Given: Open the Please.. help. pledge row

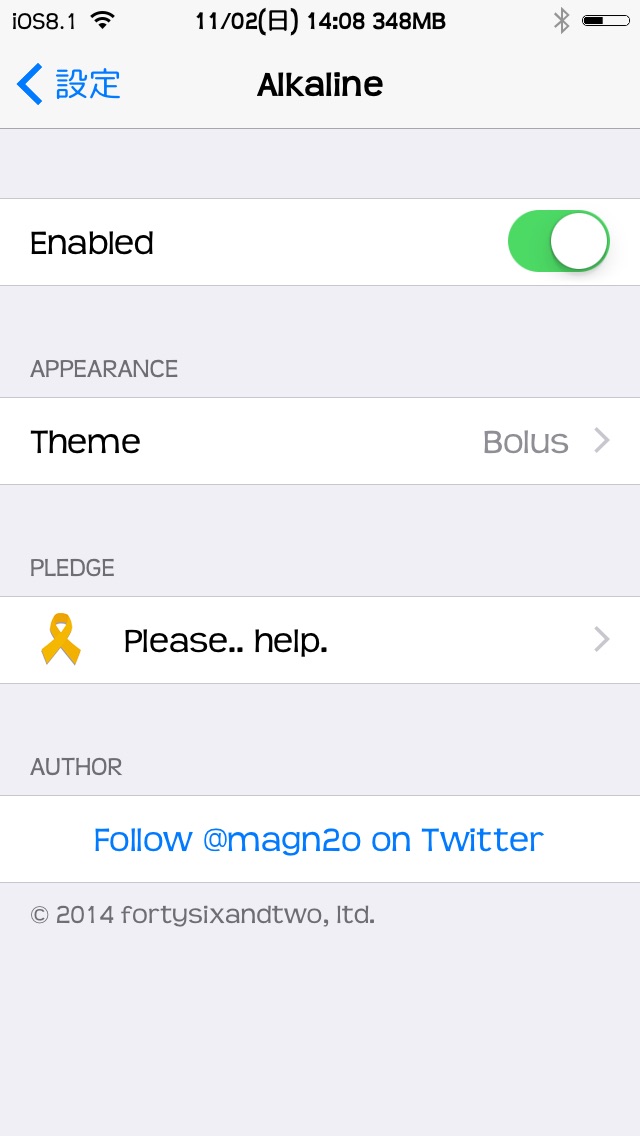Looking at the screenshot, I should pos(320,640).
